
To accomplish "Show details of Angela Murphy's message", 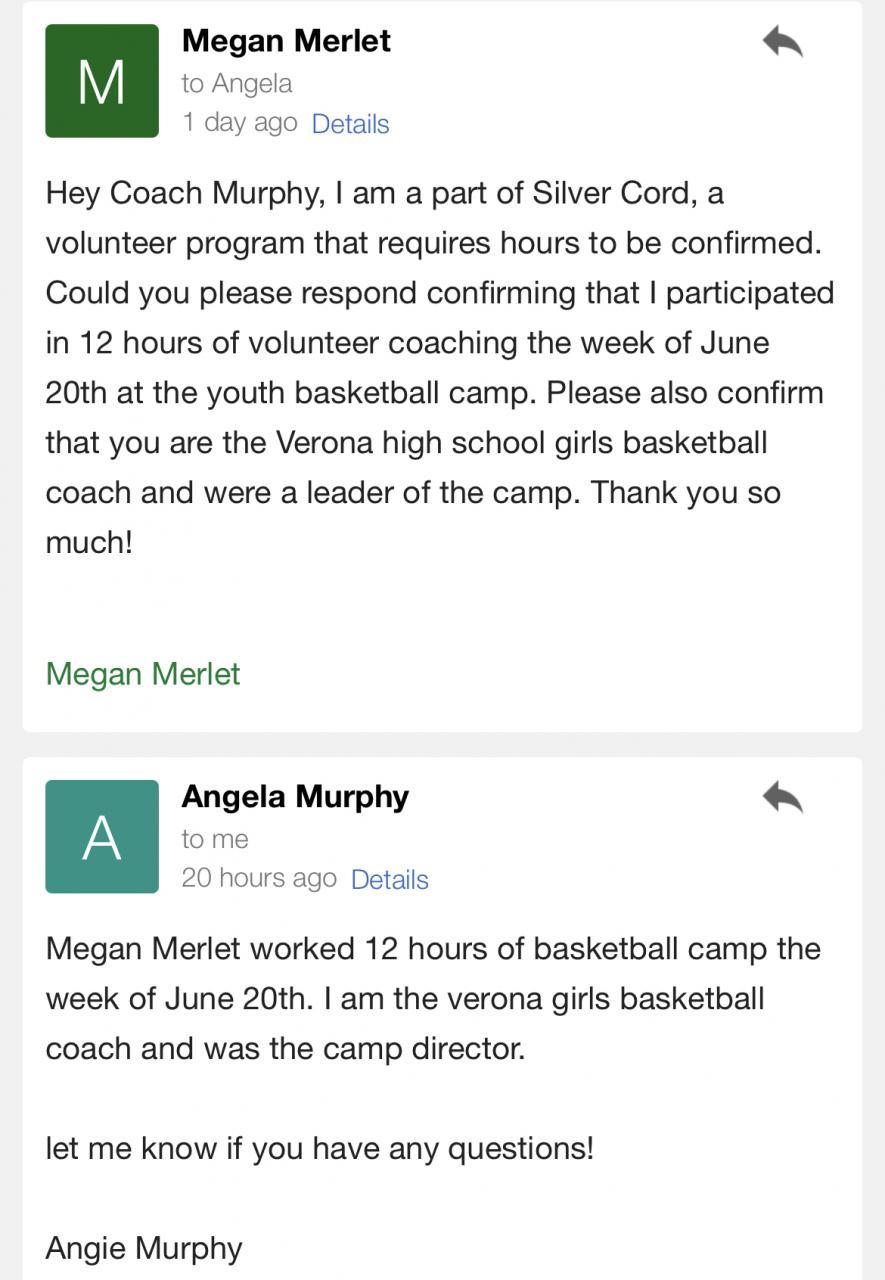I will click(390, 880).
